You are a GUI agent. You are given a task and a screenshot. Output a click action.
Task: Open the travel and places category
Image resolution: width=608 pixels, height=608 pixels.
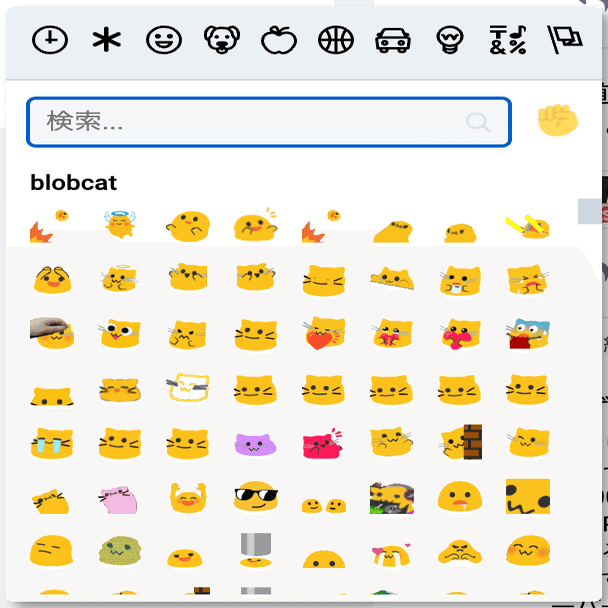pyautogui.click(x=392, y=40)
